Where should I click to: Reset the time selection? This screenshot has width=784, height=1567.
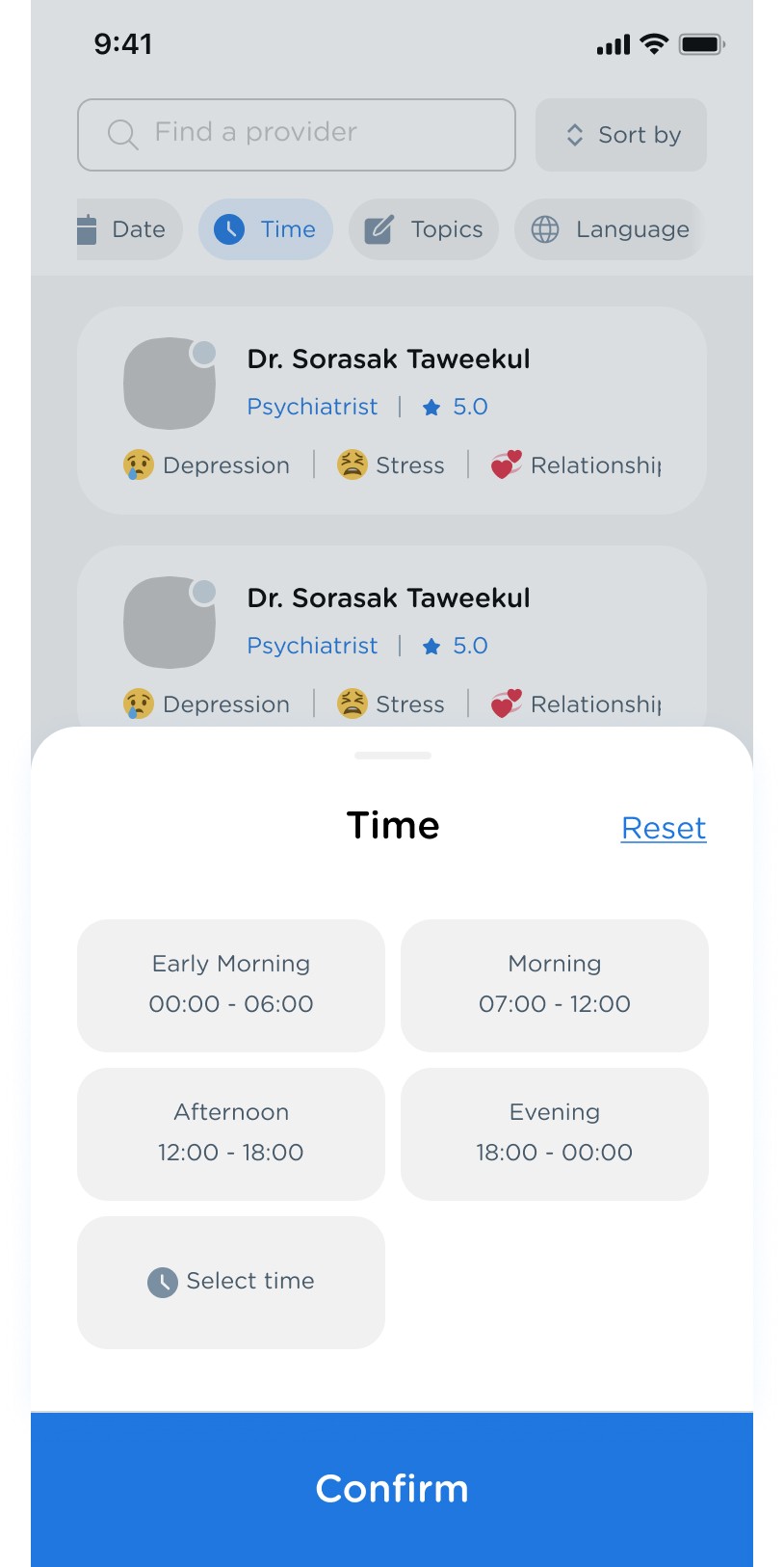coord(664,828)
